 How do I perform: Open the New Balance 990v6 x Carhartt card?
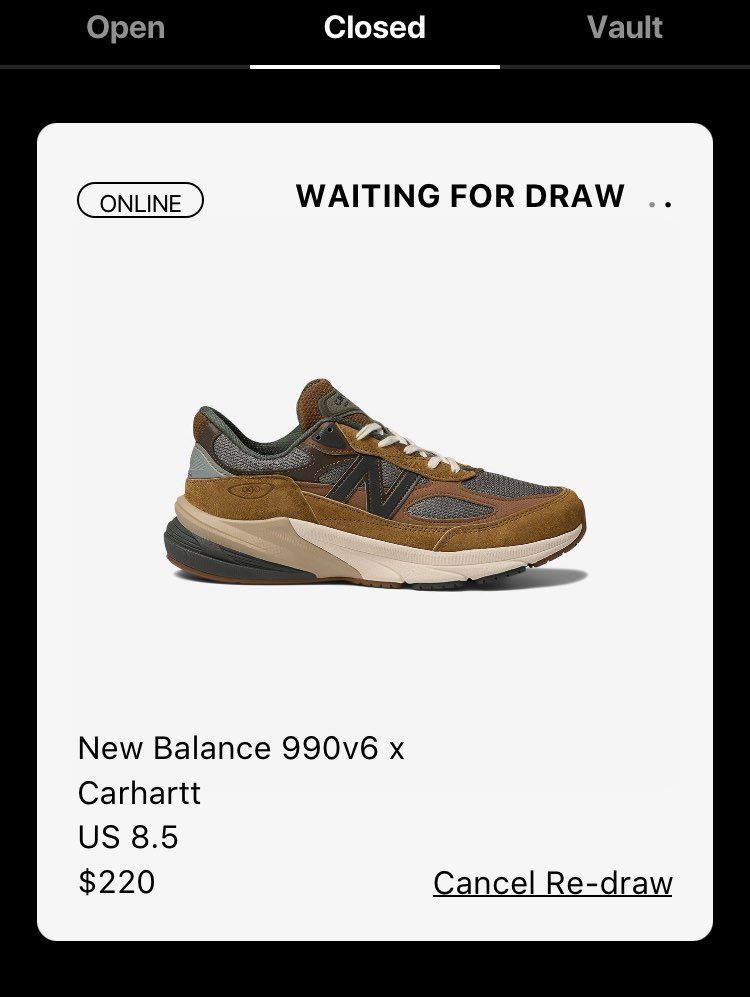[374, 500]
